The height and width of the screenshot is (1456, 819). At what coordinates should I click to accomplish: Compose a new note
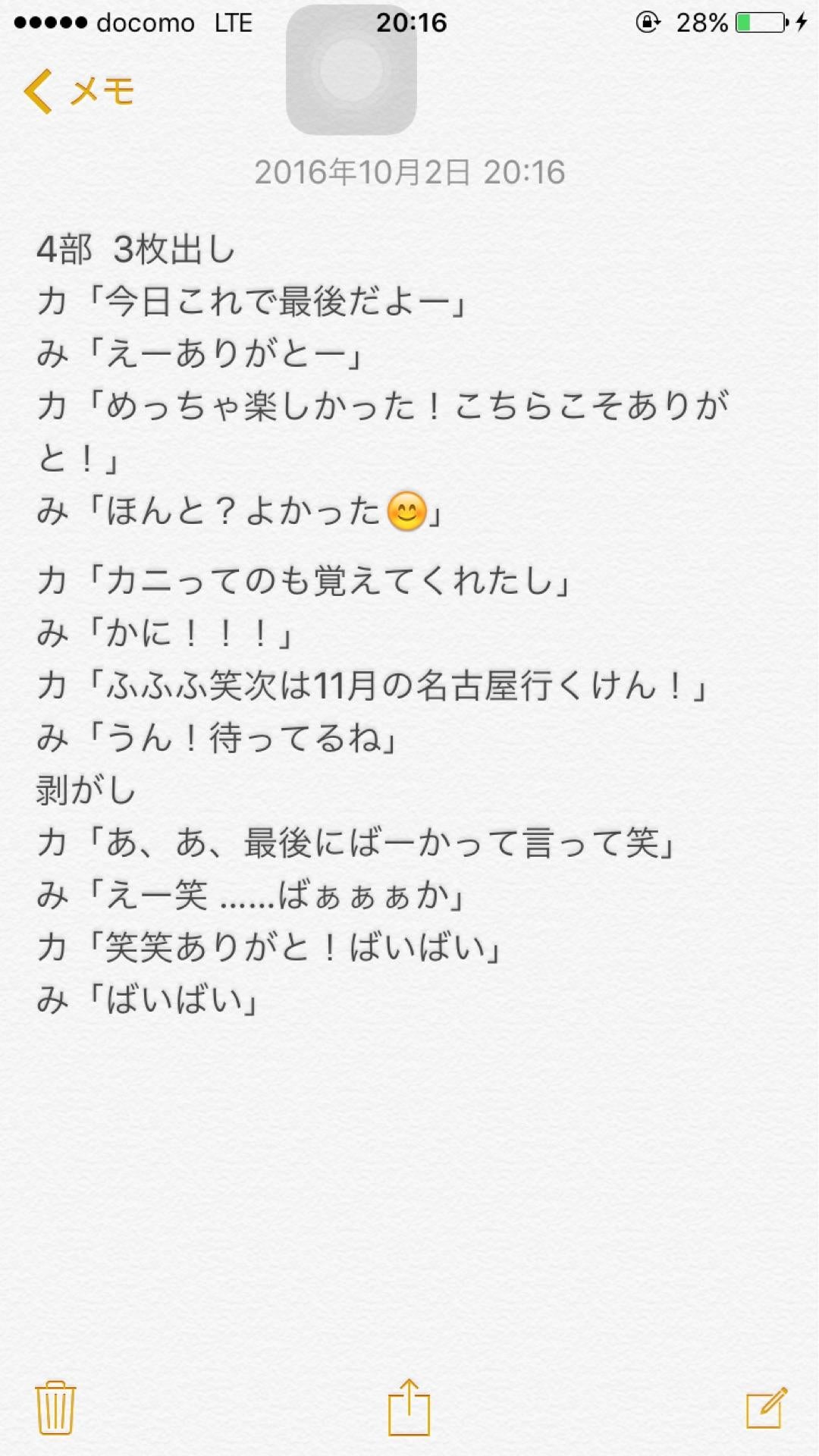(766, 1407)
